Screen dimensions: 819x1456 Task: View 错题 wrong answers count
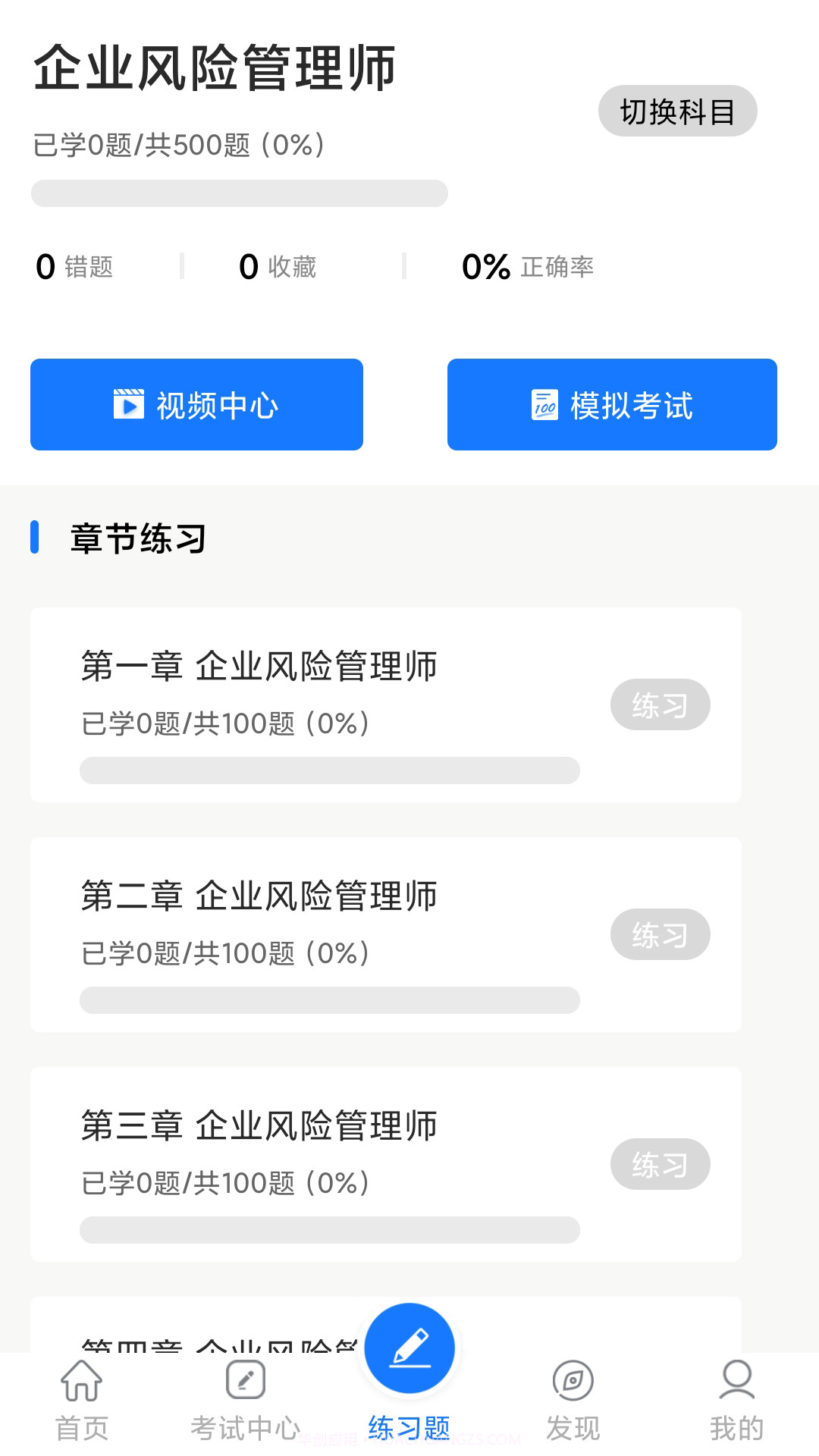pyautogui.click(x=76, y=266)
